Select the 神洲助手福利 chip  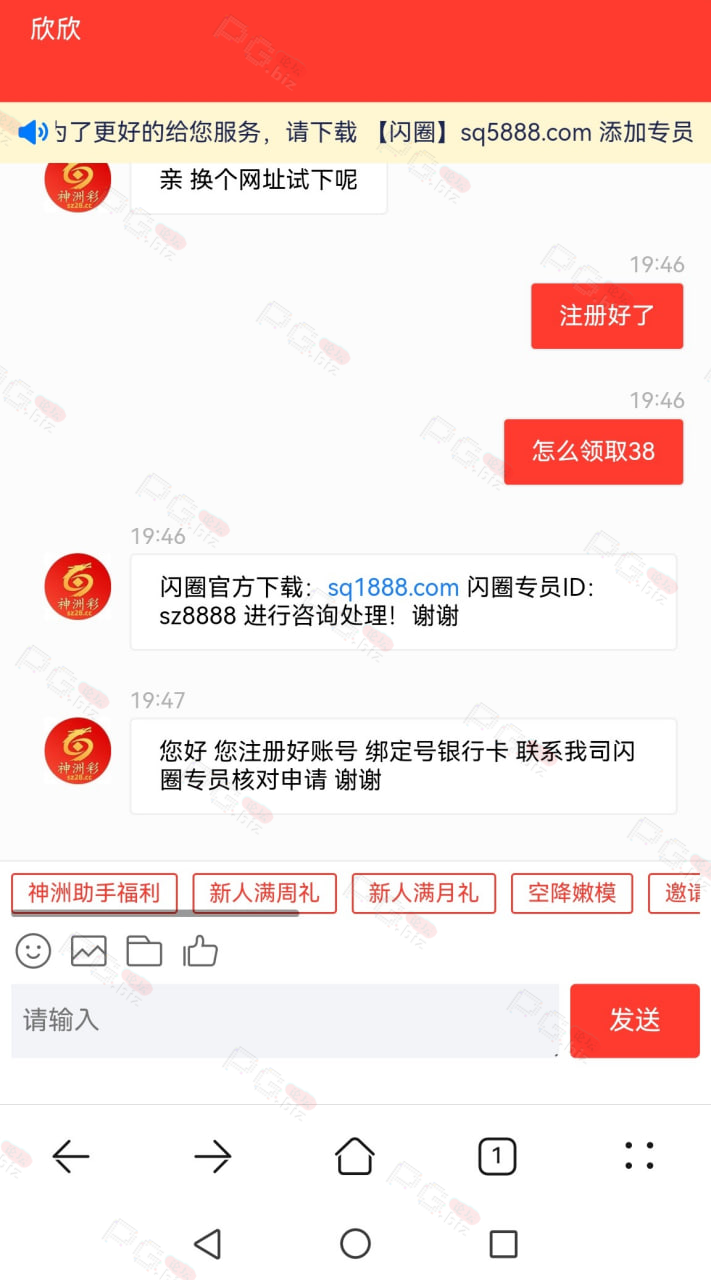coord(94,893)
